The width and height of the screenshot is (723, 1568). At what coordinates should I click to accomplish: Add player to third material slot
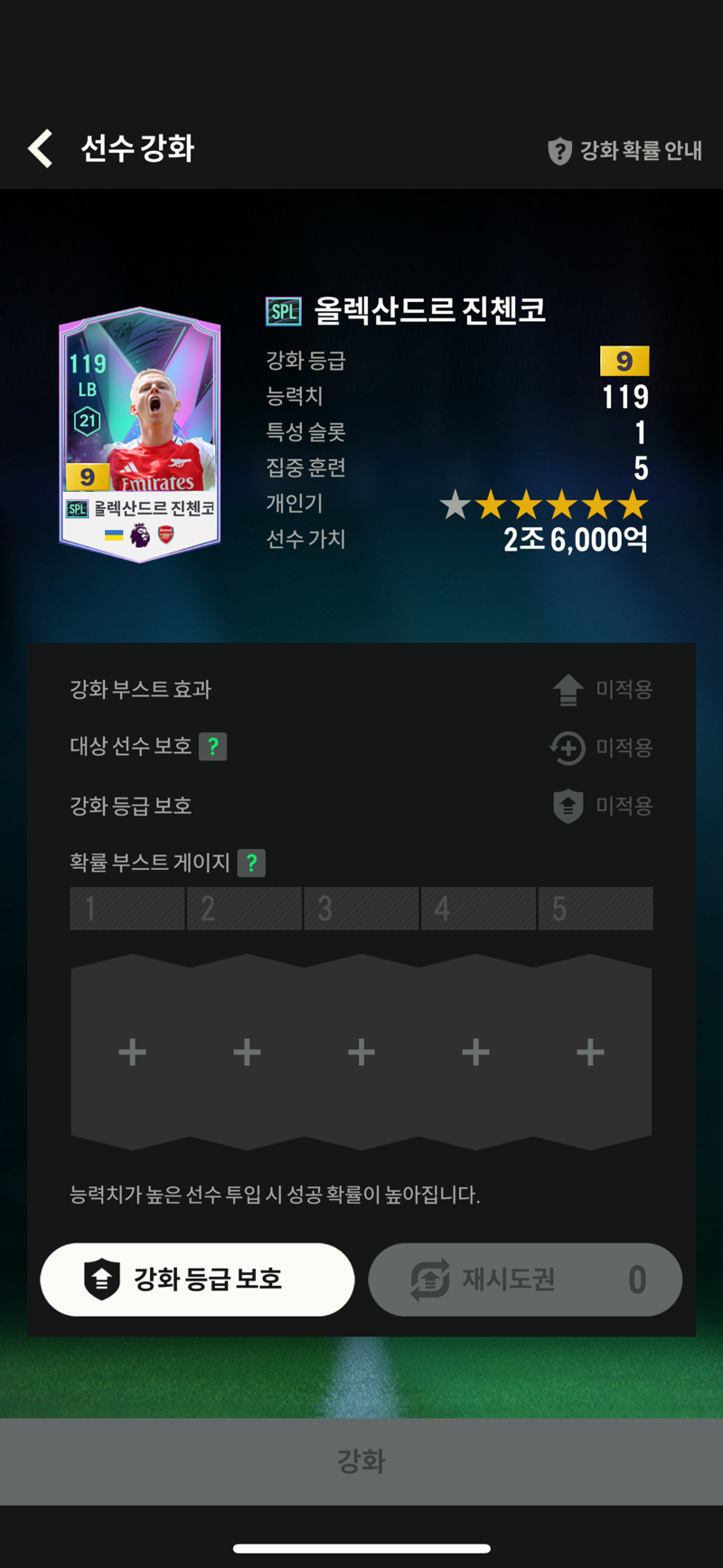pos(361,1052)
